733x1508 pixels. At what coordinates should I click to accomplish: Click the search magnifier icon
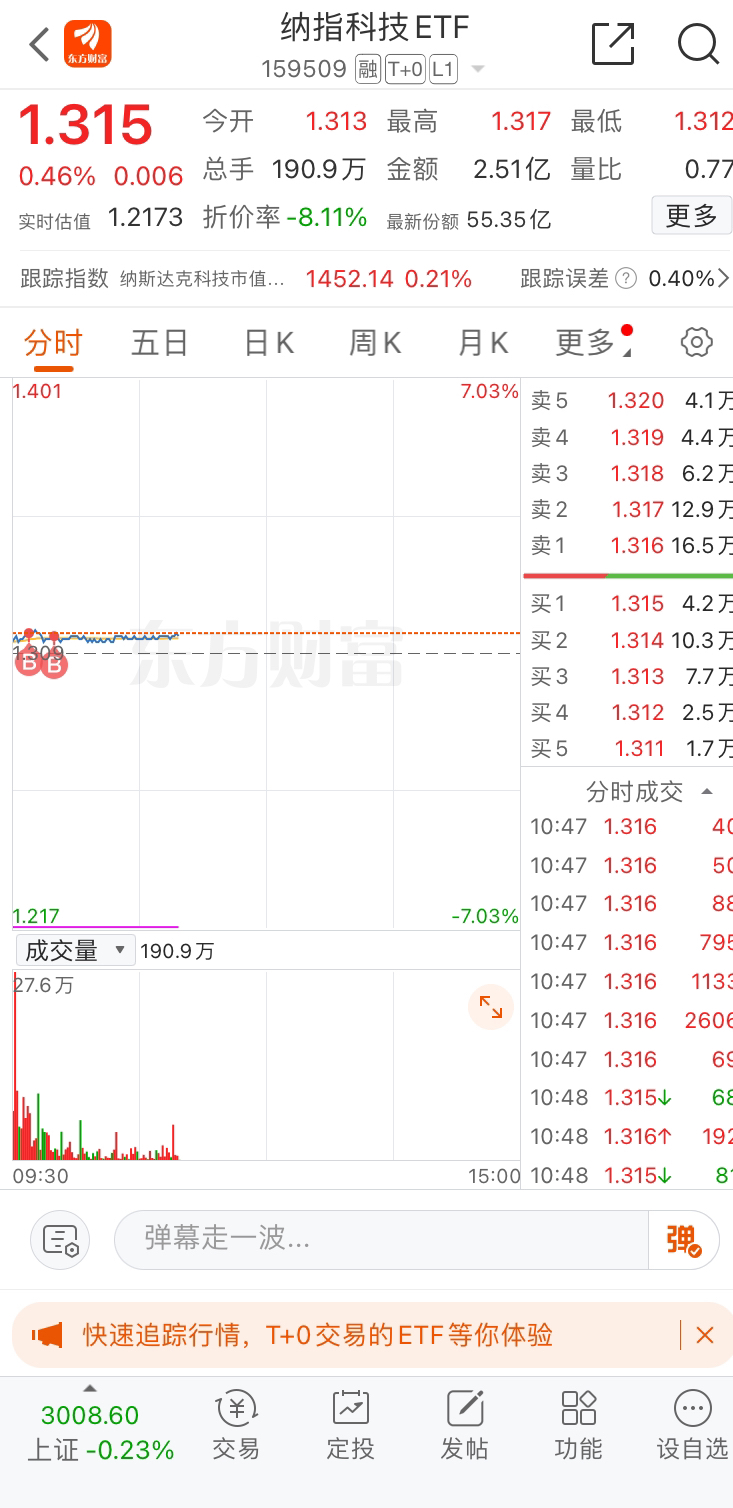coord(697,44)
